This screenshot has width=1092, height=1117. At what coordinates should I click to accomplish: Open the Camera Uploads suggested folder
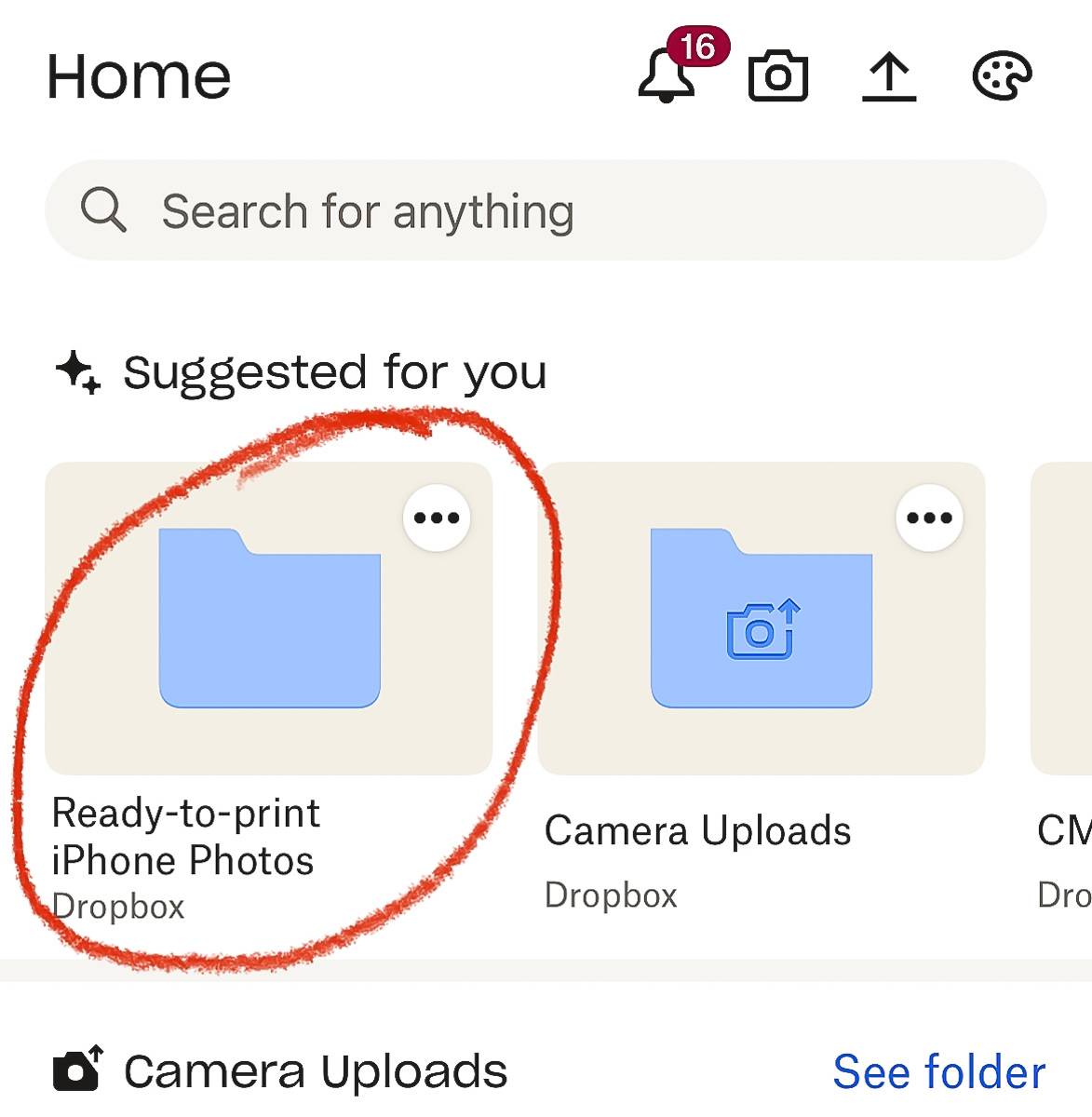[x=761, y=619]
